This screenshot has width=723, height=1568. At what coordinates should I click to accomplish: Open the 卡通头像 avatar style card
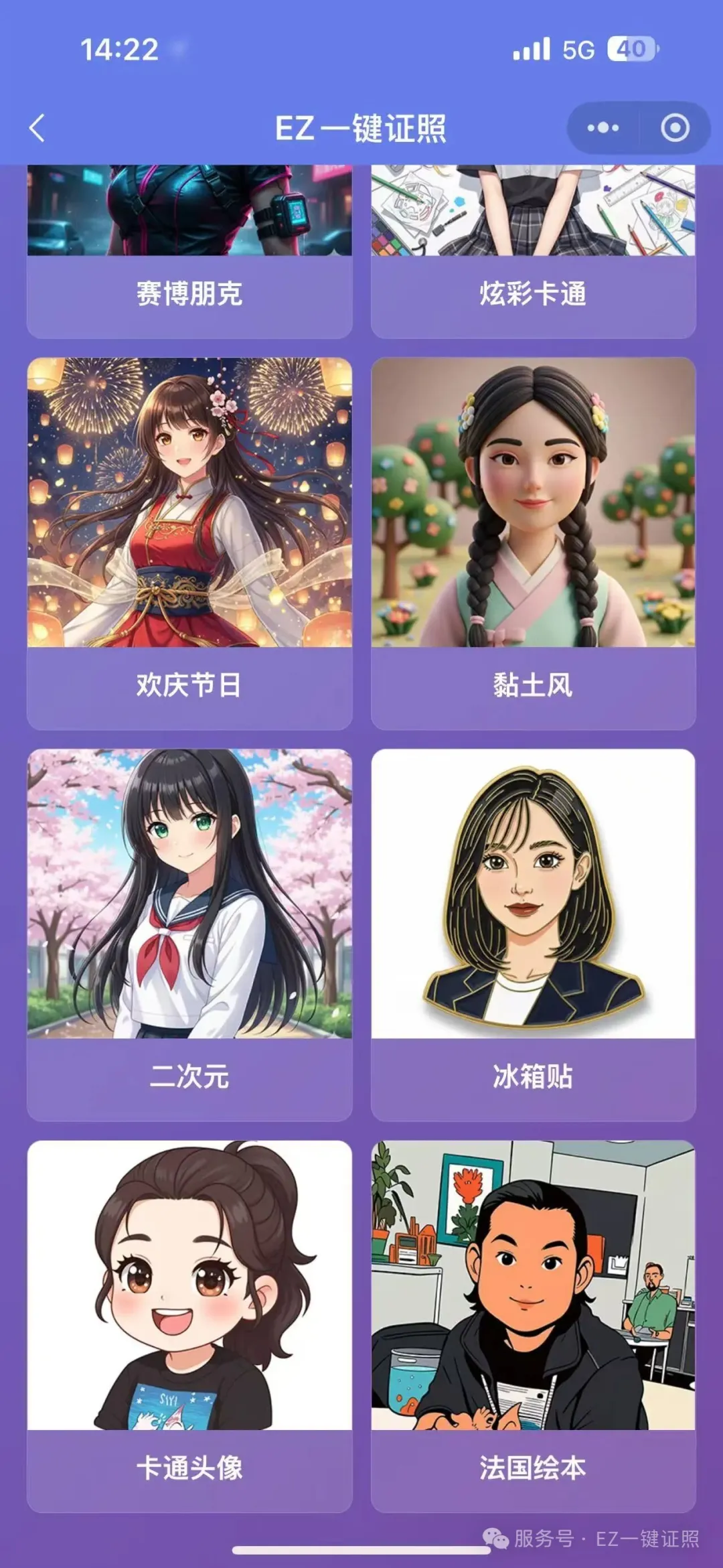click(x=189, y=1325)
